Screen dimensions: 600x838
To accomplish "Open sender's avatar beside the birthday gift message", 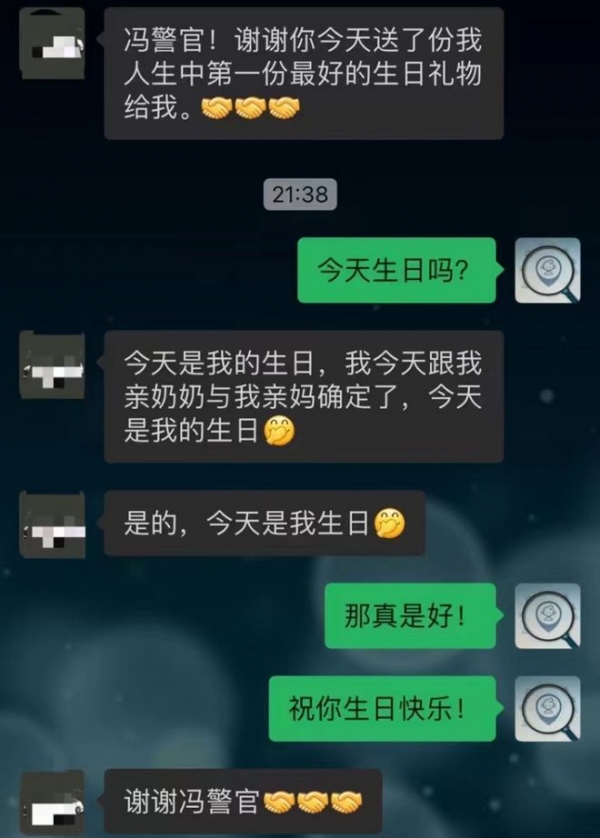I will (52, 41).
